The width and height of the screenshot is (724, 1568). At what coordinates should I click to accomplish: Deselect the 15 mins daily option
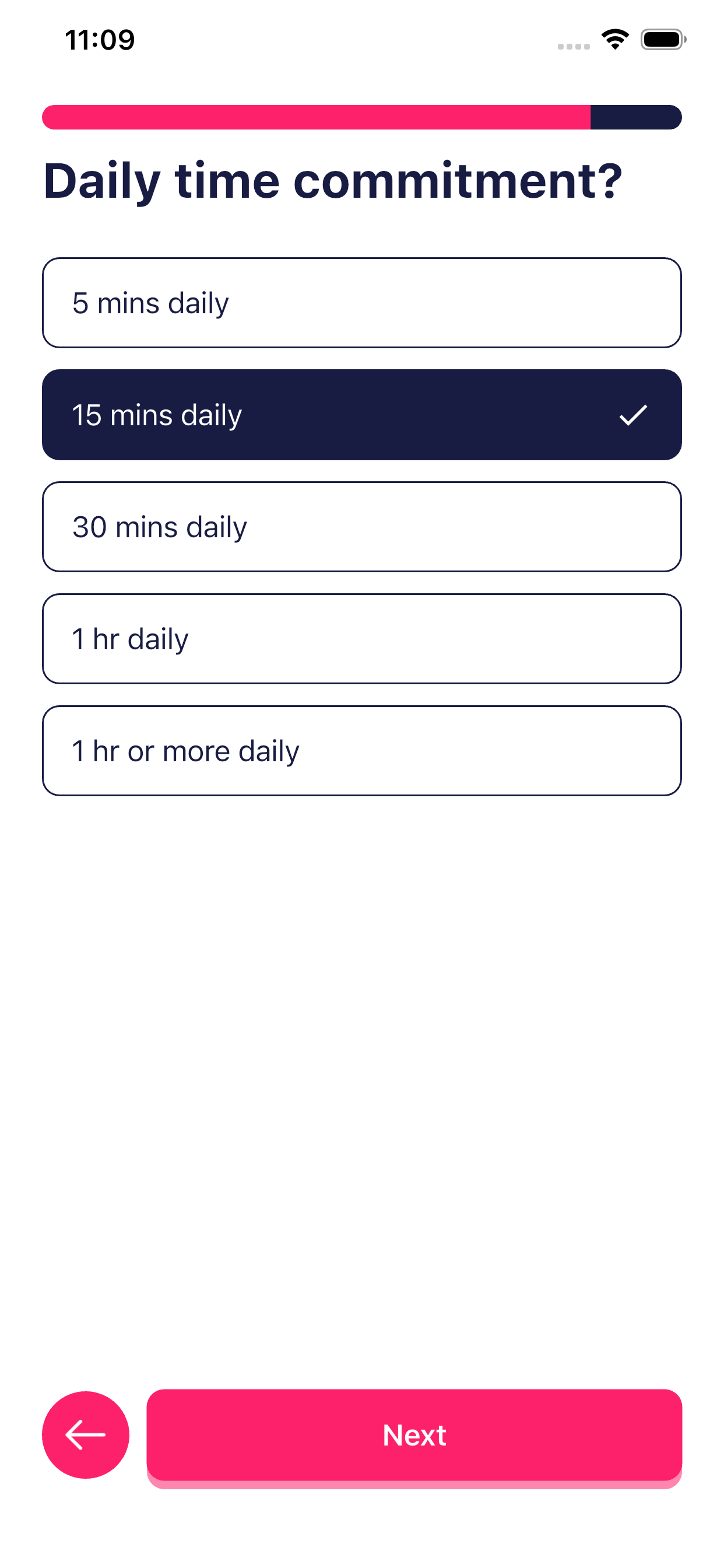click(361, 415)
